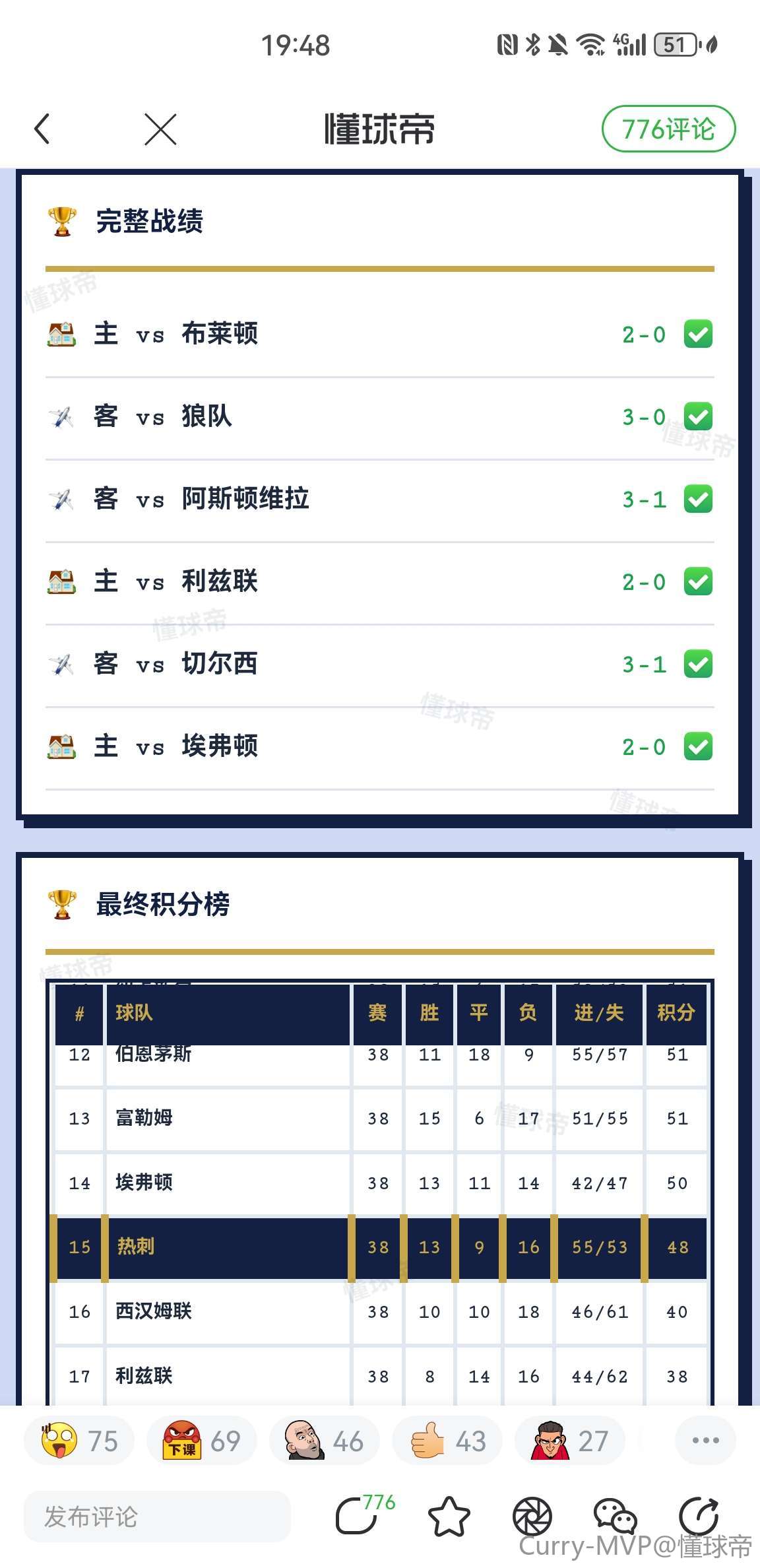The height and width of the screenshot is (1568, 760).
Task: Favorite this article with the star
Action: point(449,1517)
